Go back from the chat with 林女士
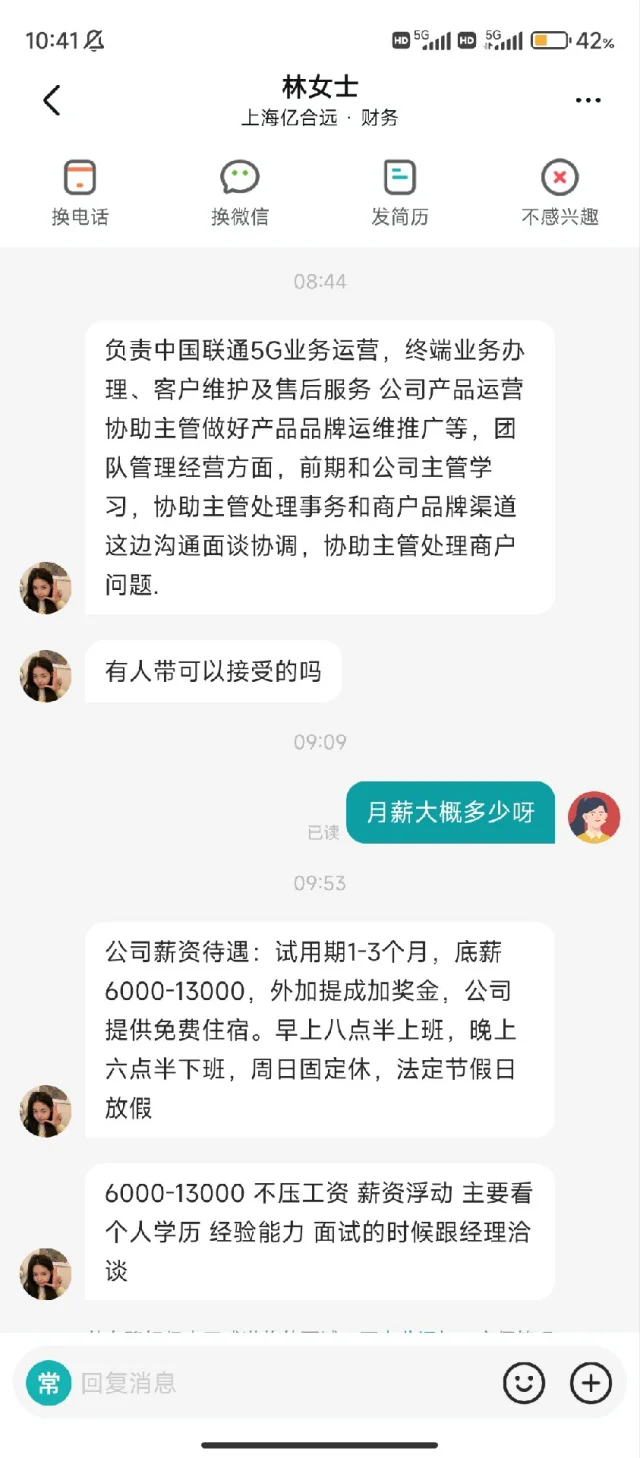The width and height of the screenshot is (640, 1458). 52,100
